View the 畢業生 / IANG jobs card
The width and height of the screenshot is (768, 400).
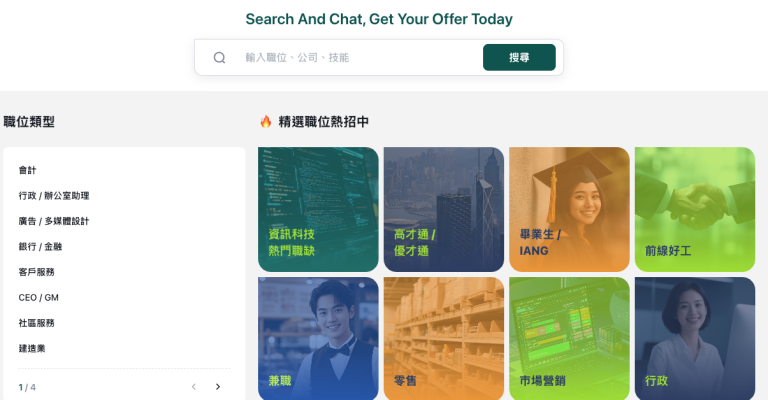pyautogui.click(x=569, y=209)
